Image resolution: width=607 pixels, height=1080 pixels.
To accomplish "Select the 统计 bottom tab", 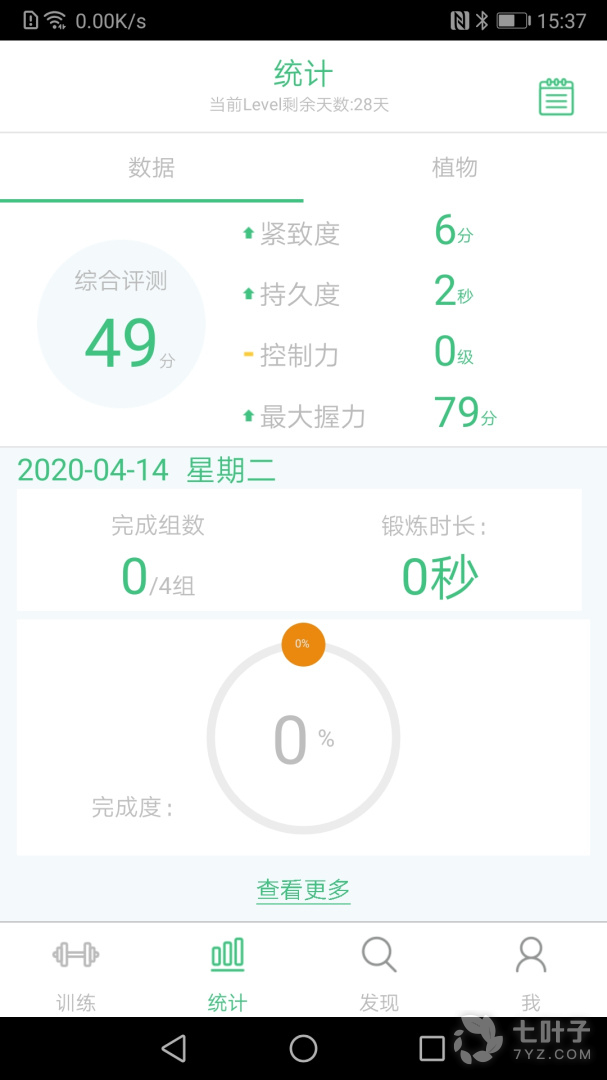I will coord(227,972).
